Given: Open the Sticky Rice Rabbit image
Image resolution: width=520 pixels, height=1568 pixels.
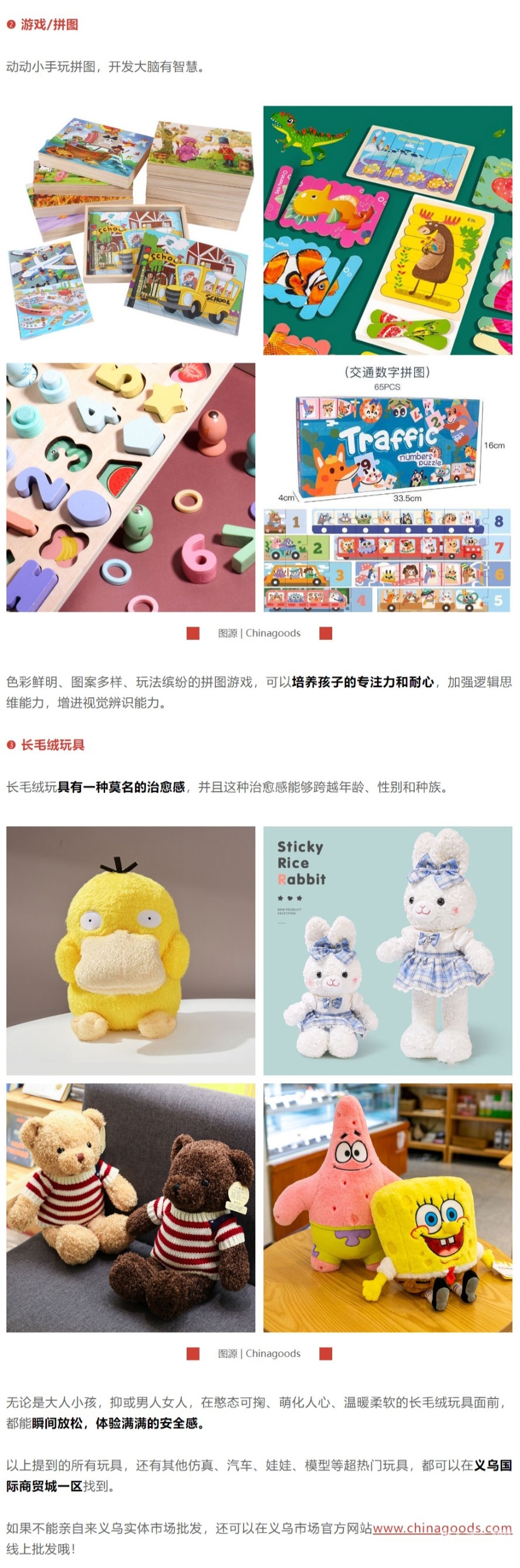Looking at the screenshot, I should pos(387,949).
